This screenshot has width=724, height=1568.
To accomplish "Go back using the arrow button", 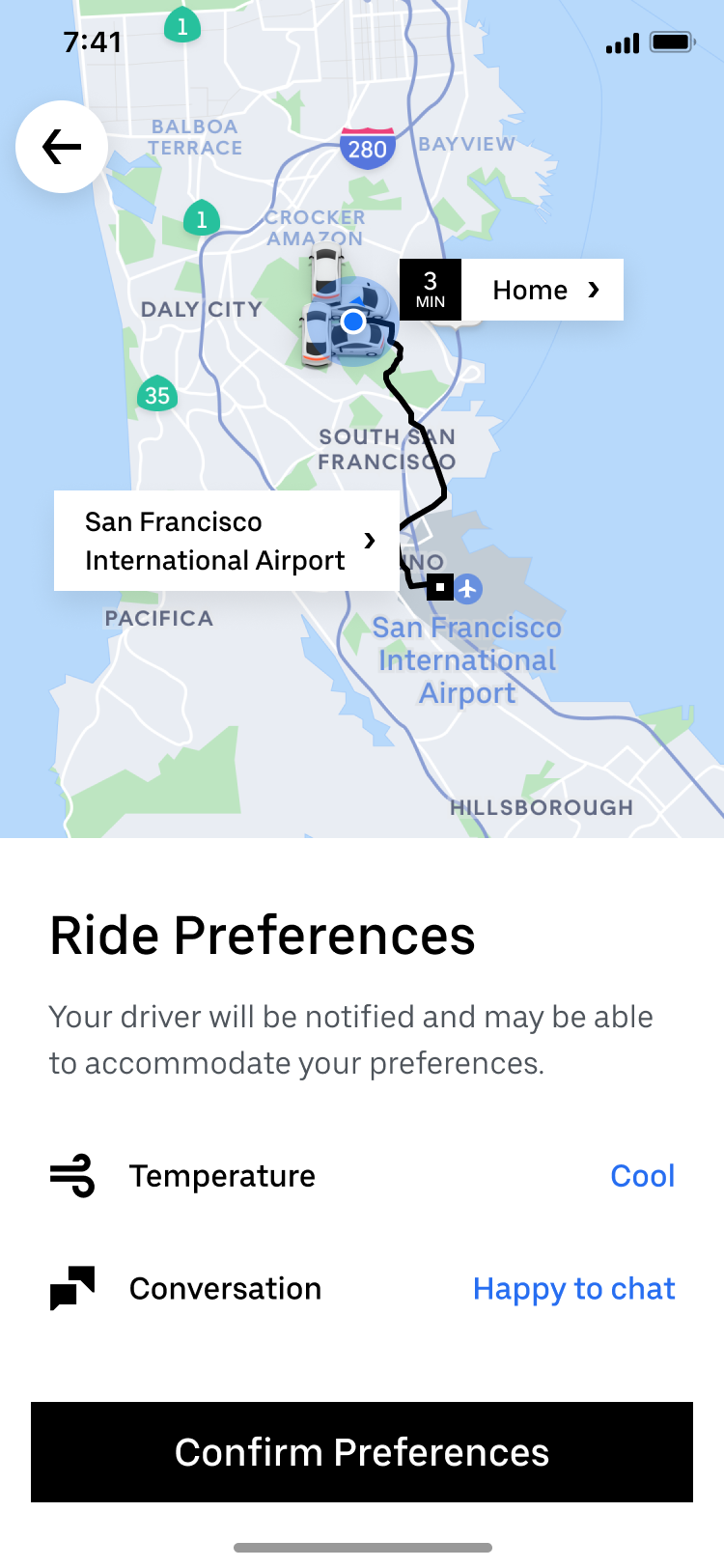I will pos(62,147).
